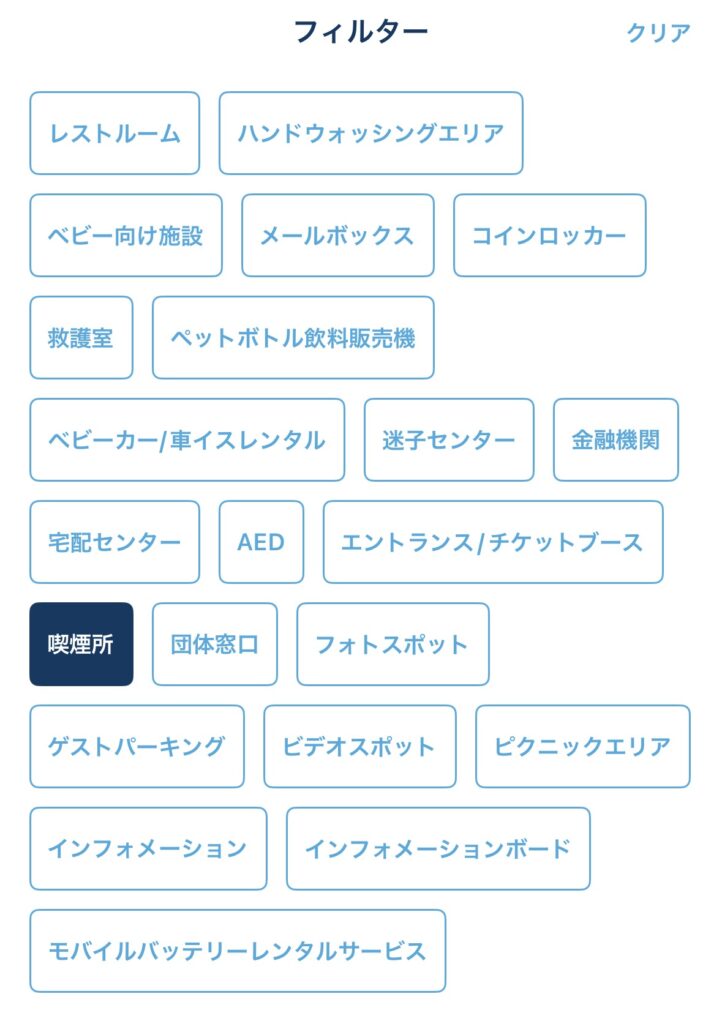Toggle the 迷子センター filter
722x1024 pixels.
pyautogui.click(x=449, y=440)
